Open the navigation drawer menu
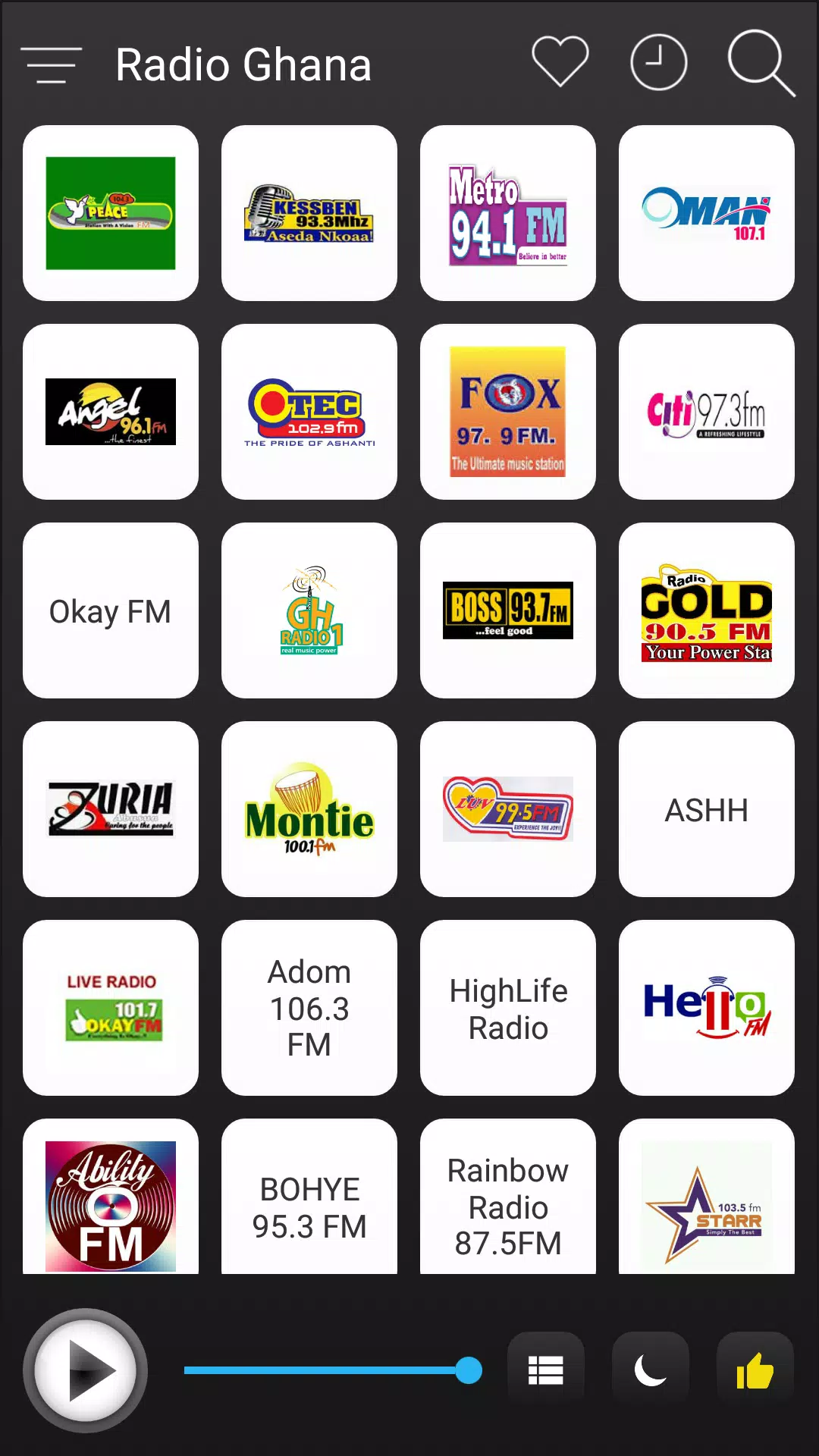The width and height of the screenshot is (819, 1456). 50,64
